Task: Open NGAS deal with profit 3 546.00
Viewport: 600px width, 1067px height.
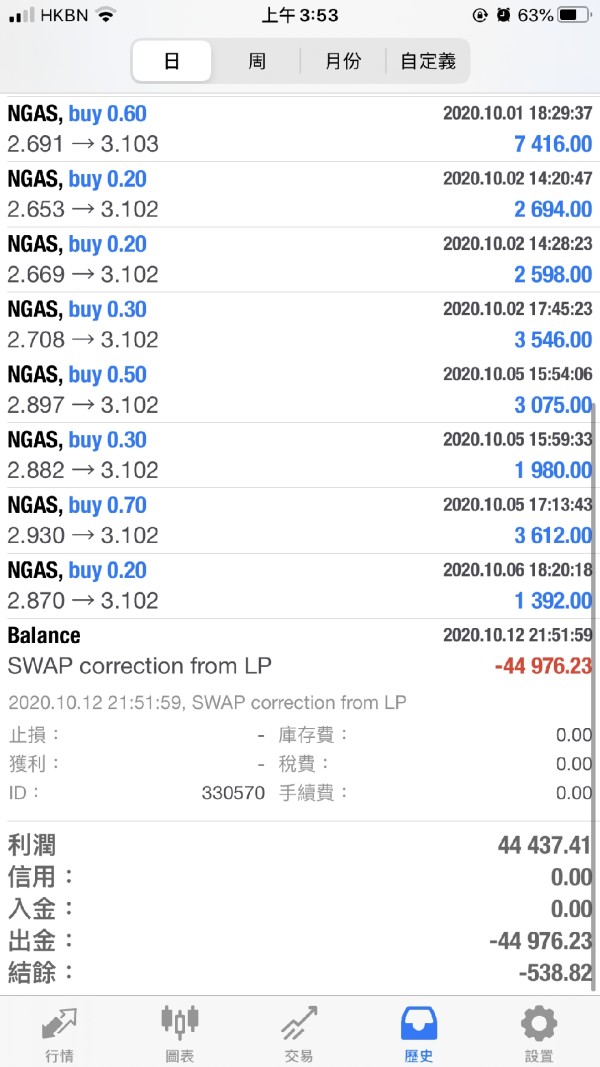Action: click(x=300, y=325)
